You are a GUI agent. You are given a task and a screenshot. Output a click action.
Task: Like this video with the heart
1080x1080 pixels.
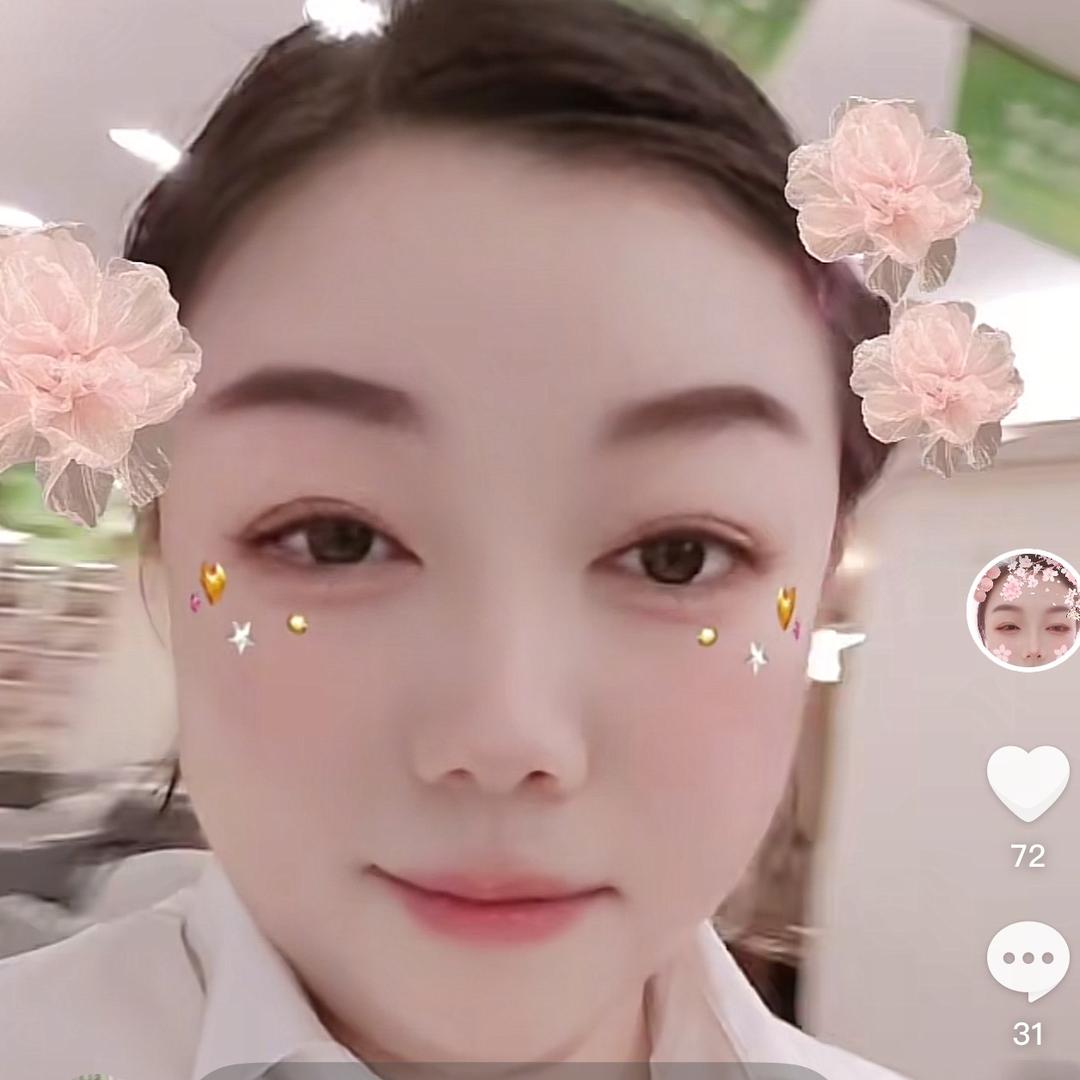[1028, 782]
